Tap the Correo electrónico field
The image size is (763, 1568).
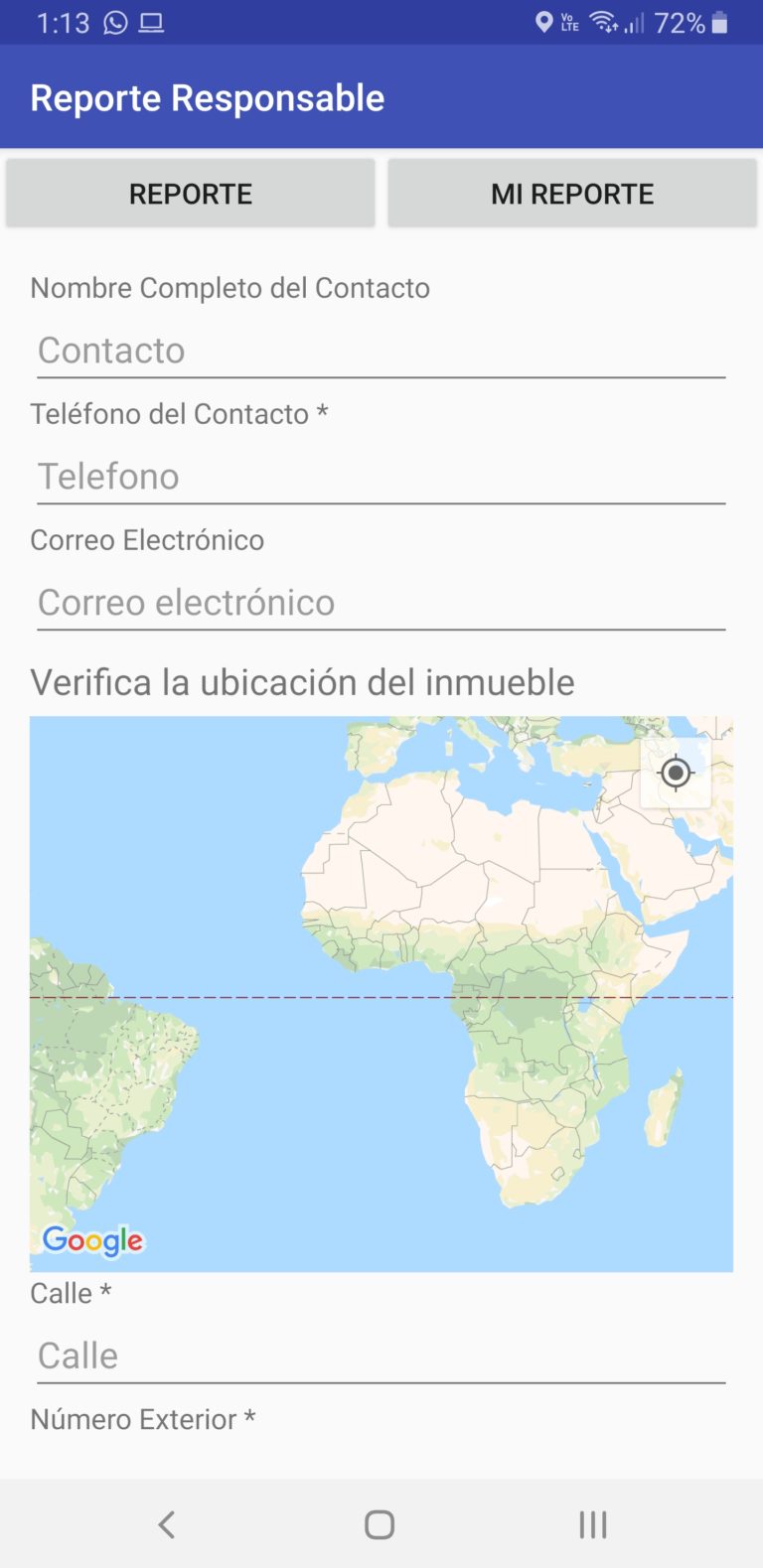[381, 603]
